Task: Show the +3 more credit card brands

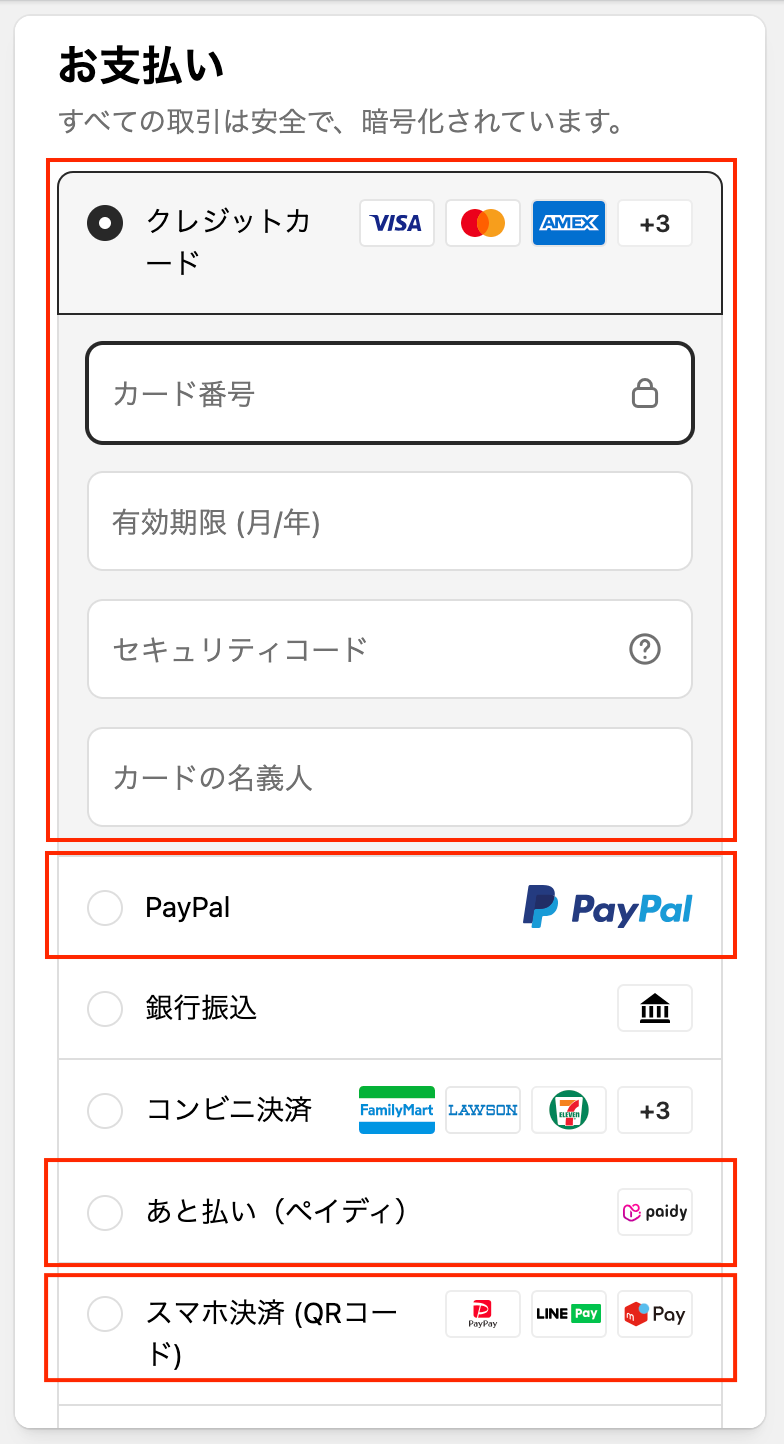Action: point(654,223)
